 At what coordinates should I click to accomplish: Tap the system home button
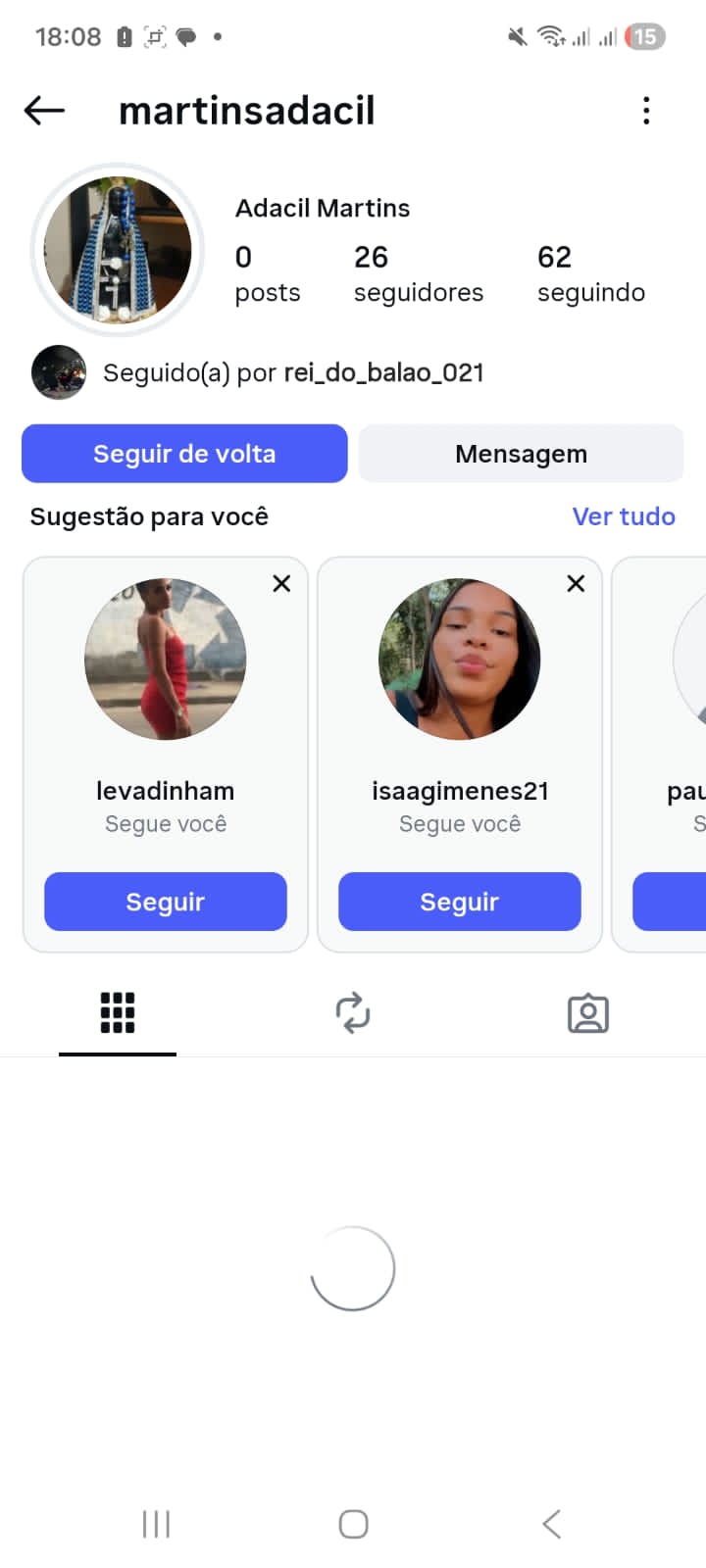point(353,1524)
